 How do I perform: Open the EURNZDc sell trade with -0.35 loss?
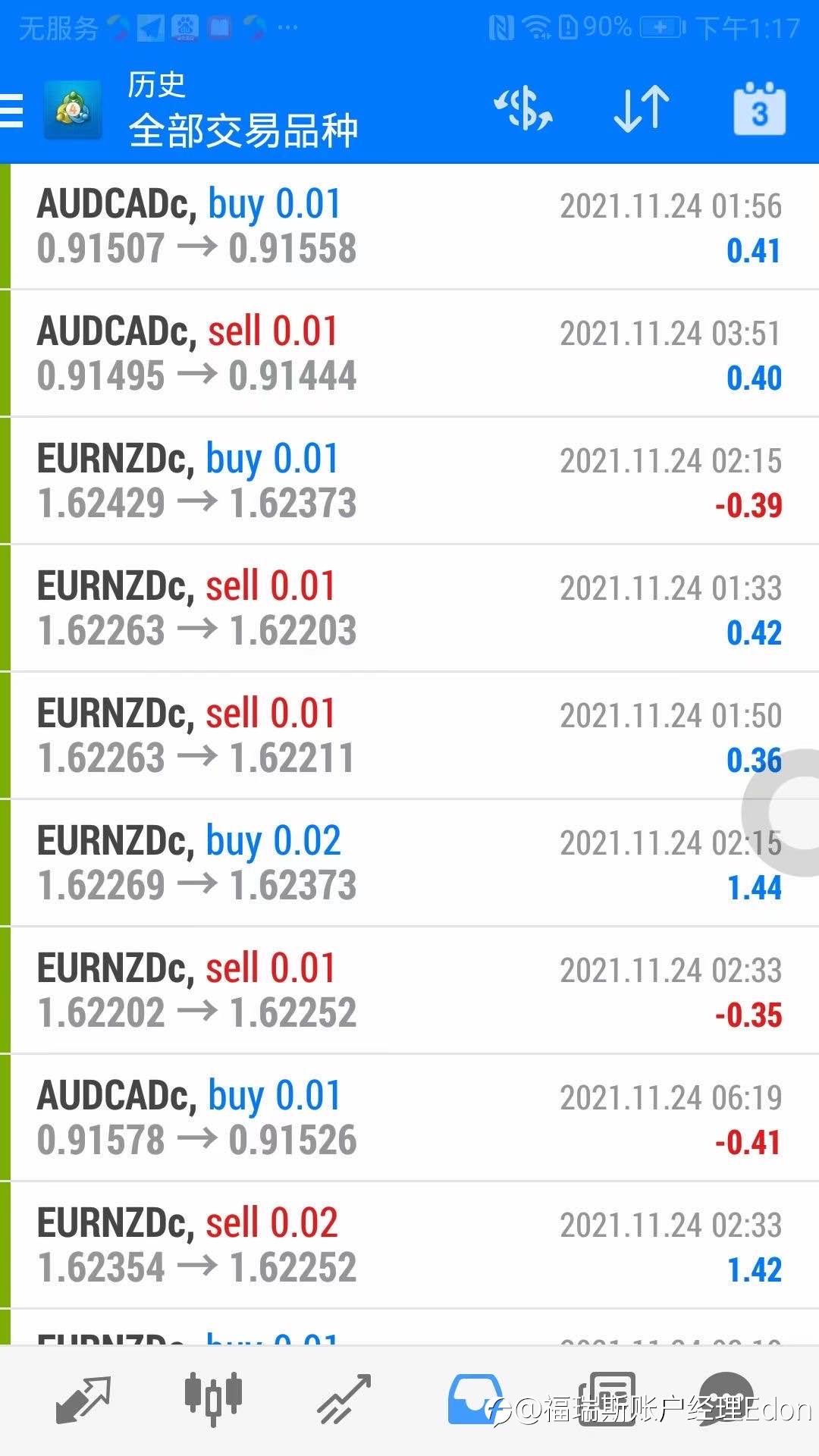(x=409, y=990)
